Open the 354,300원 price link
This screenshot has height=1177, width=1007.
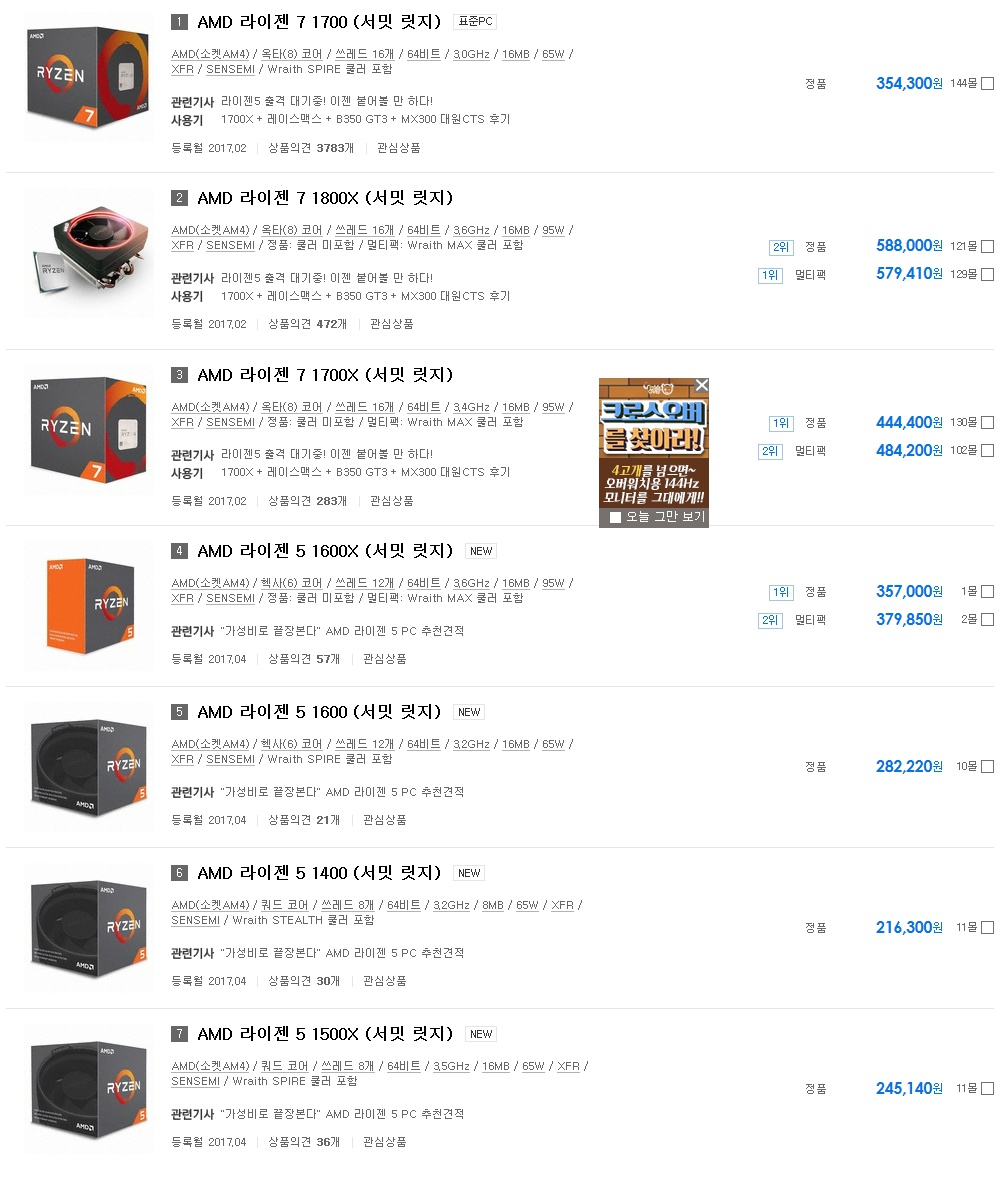[908, 84]
